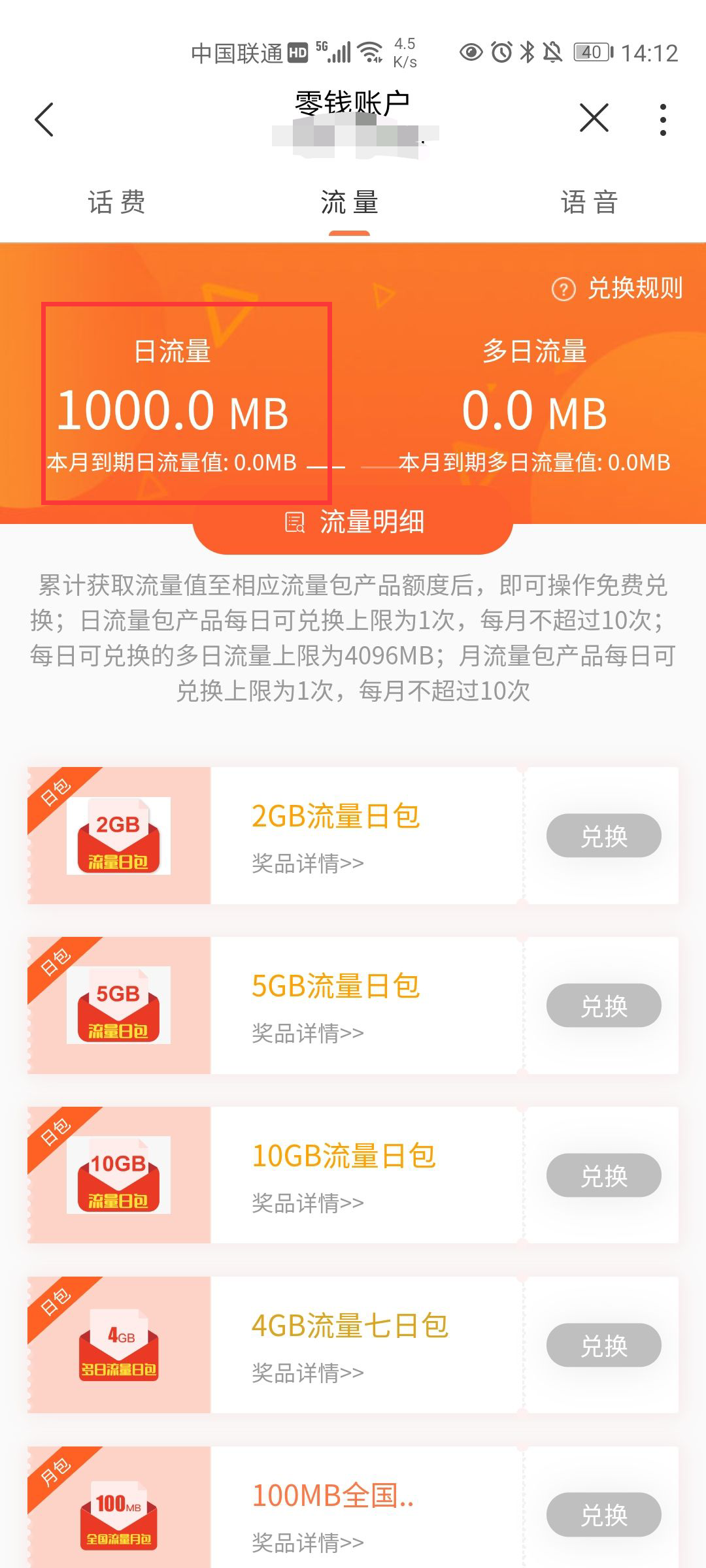Select the 2GB流量日包 red envelope icon
706x1568 pixels.
point(120,835)
